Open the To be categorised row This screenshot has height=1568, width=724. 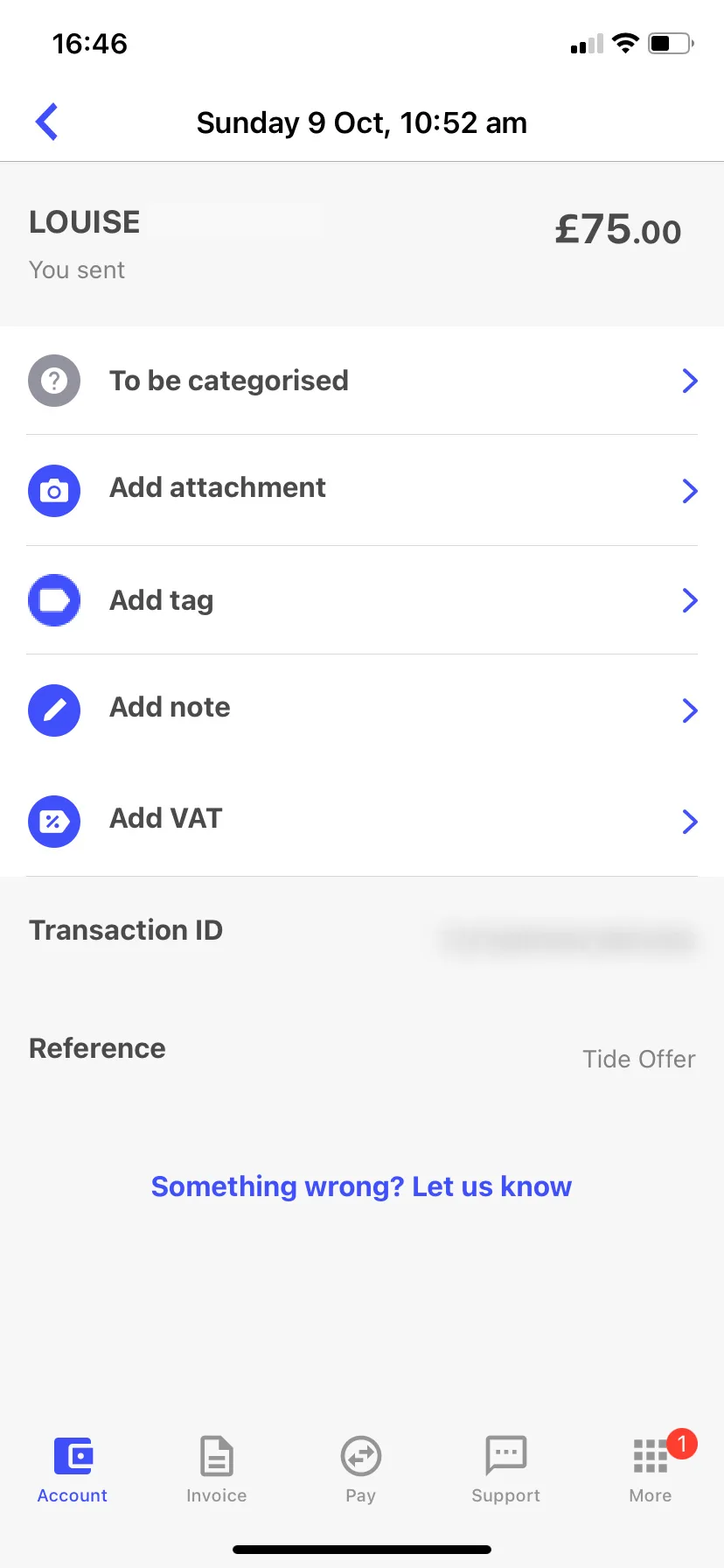coord(362,381)
